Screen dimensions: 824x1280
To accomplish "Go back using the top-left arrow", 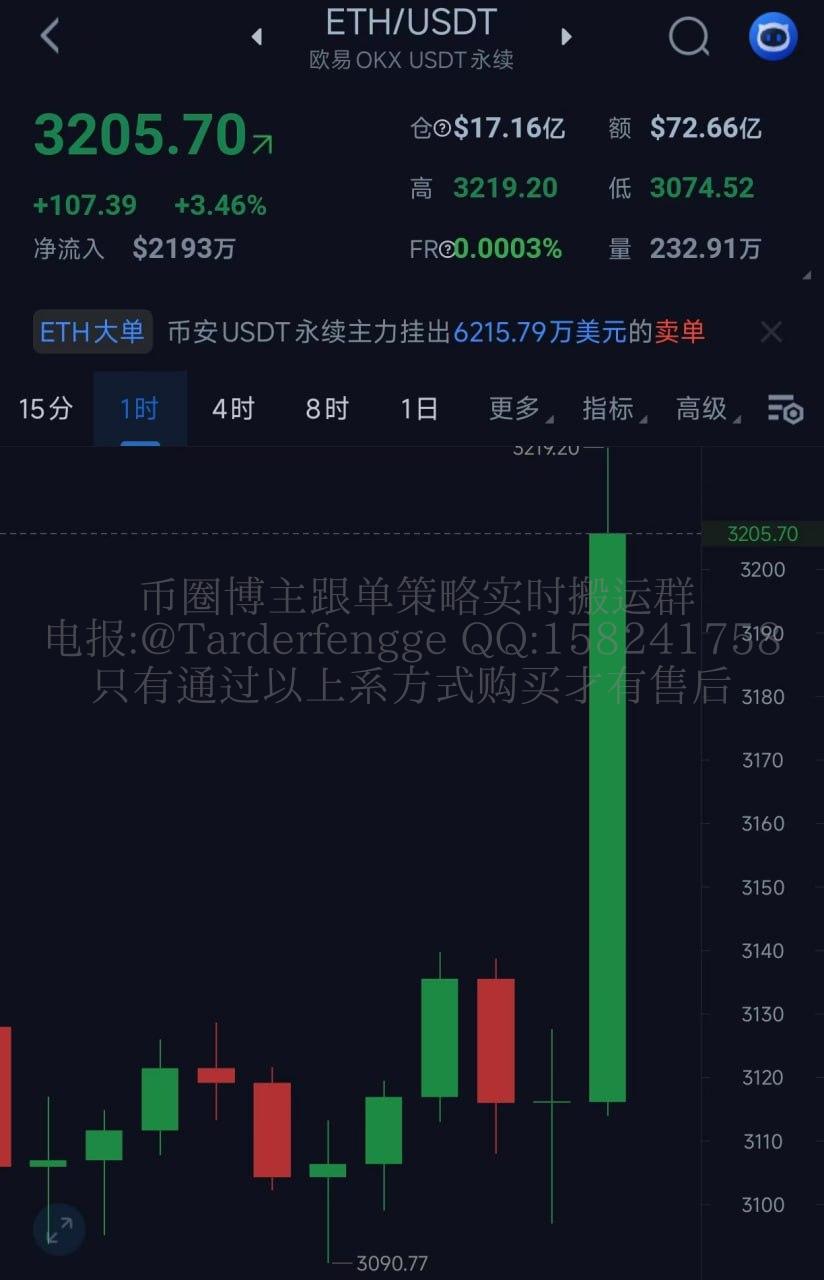I will (50, 36).
